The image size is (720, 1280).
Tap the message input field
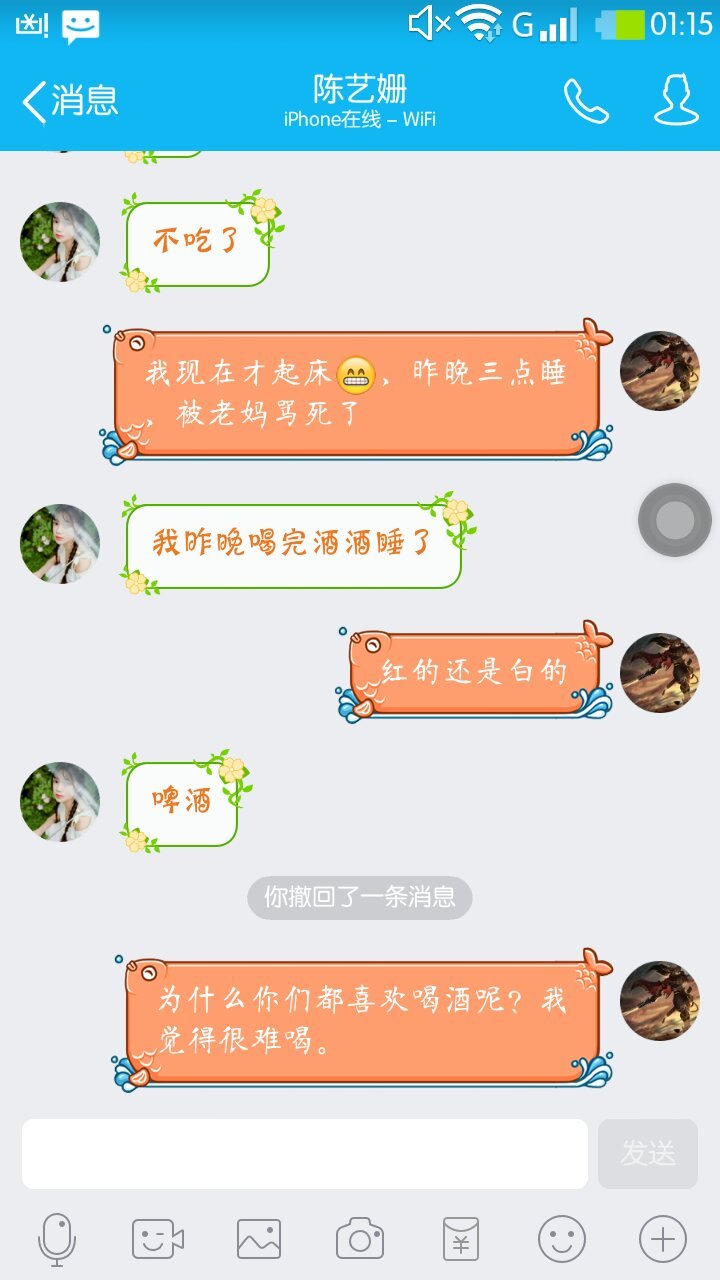304,1154
